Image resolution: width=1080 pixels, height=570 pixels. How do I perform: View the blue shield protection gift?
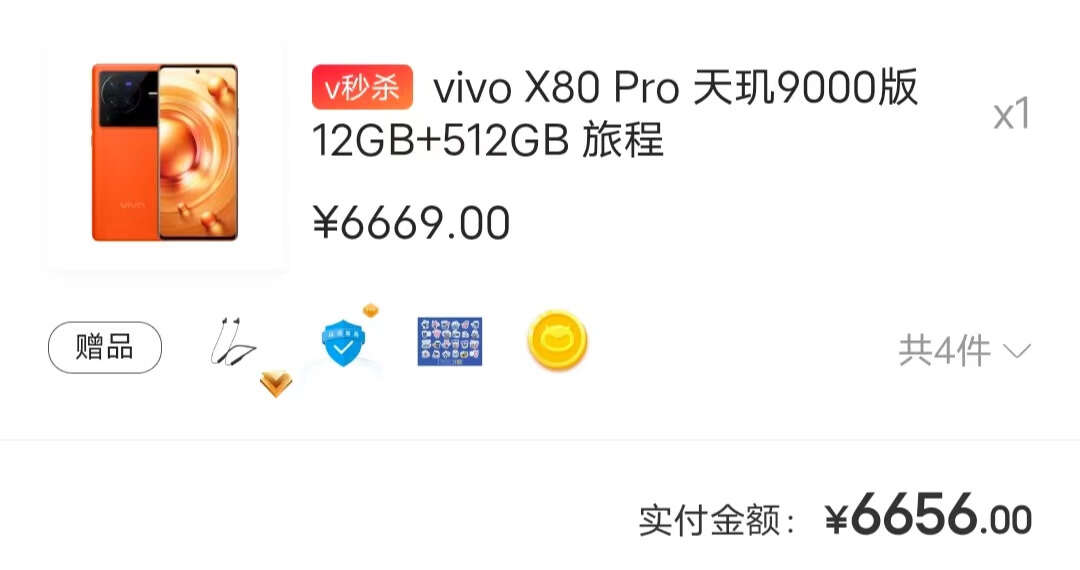click(x=343, y=344)
